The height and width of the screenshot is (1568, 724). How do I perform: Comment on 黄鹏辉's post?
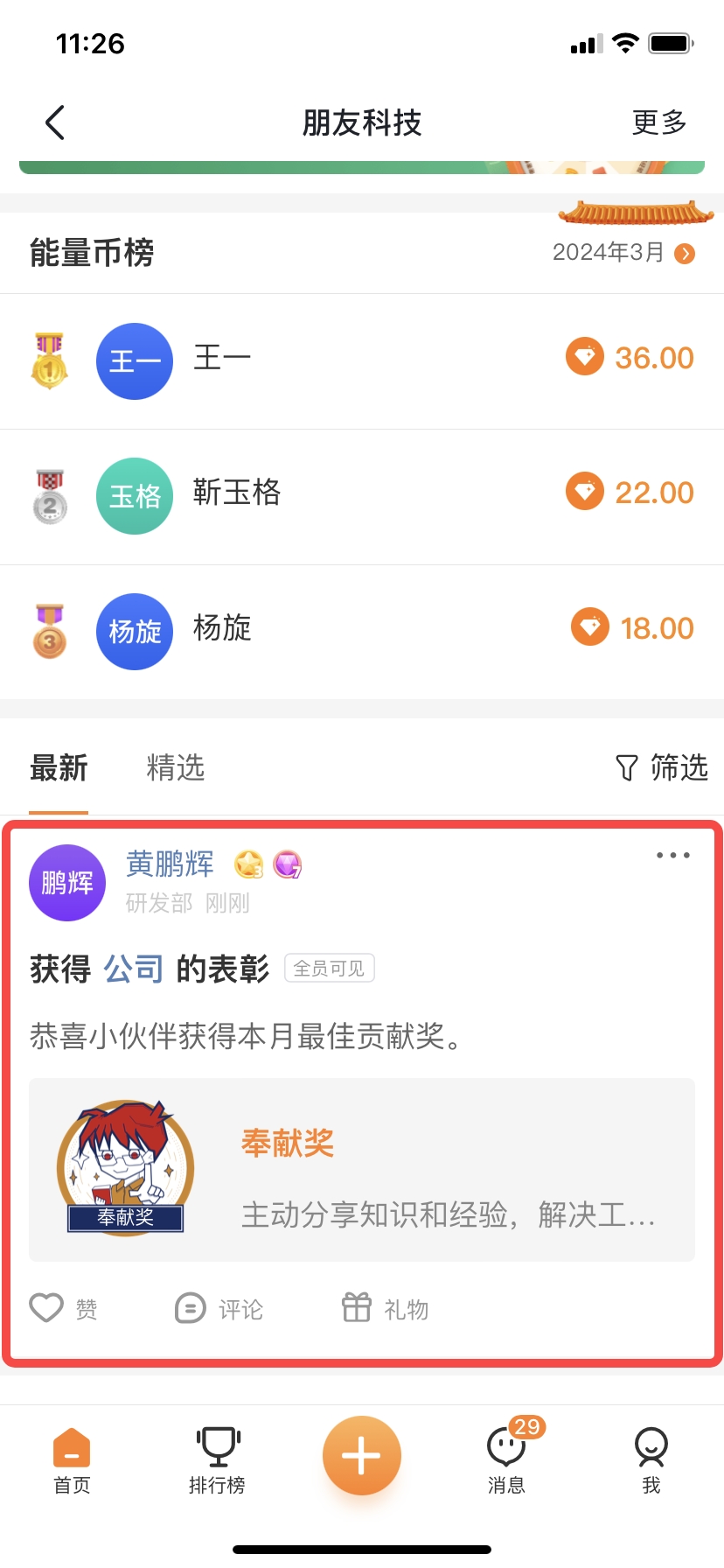coord(219,1308)
